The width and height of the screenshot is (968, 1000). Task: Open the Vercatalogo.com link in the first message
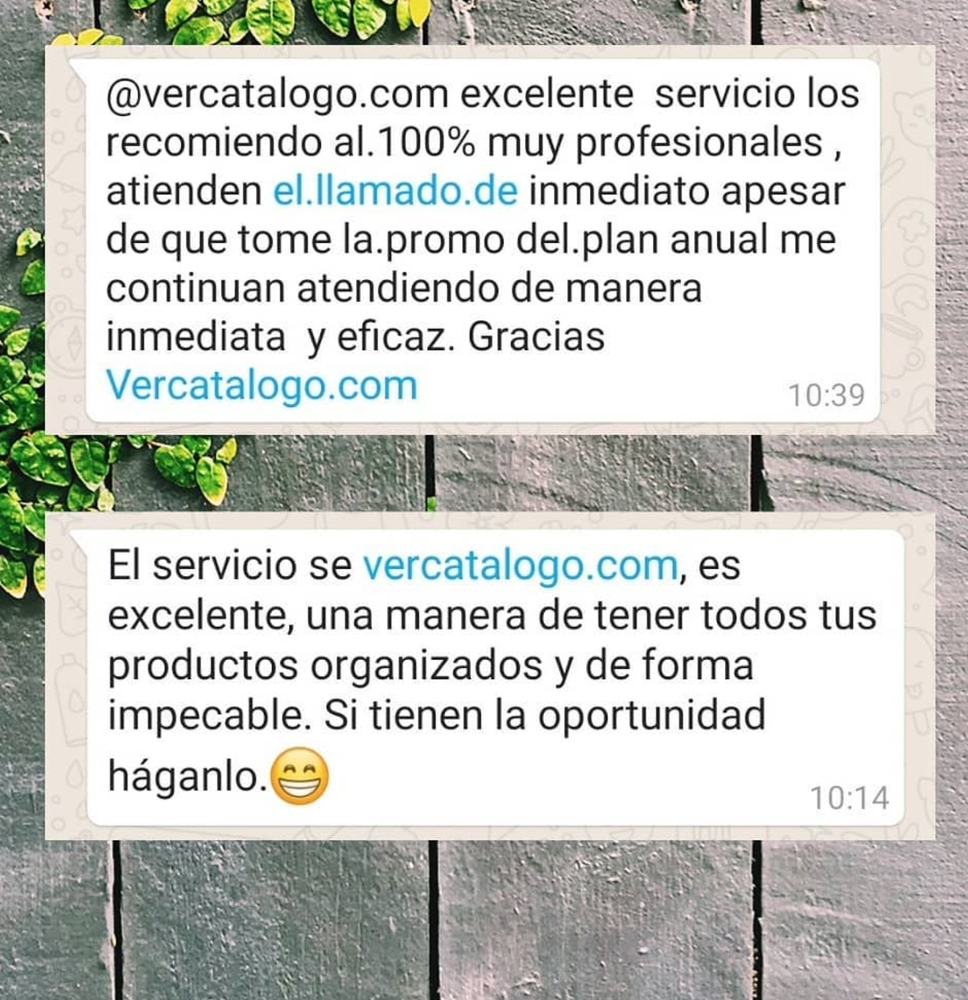(262, 383)
